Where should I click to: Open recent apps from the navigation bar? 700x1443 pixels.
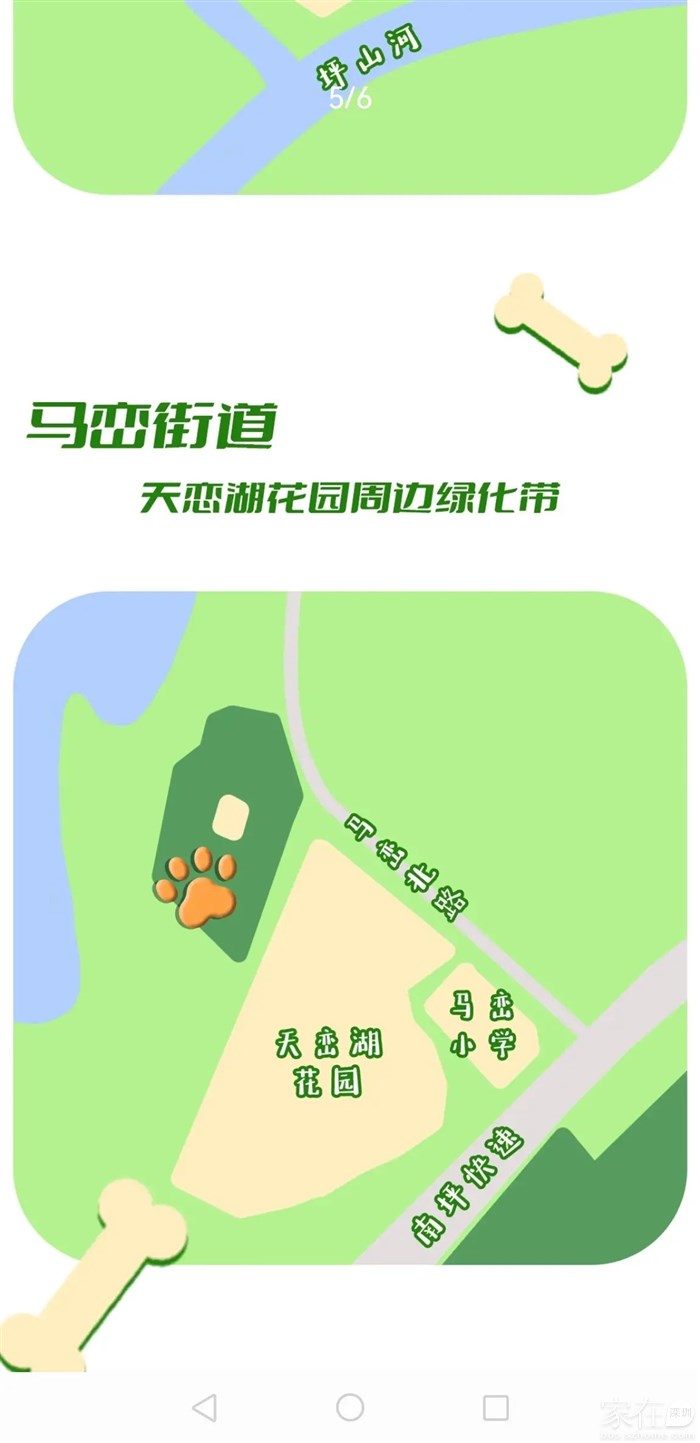[x=496, y=1408]
